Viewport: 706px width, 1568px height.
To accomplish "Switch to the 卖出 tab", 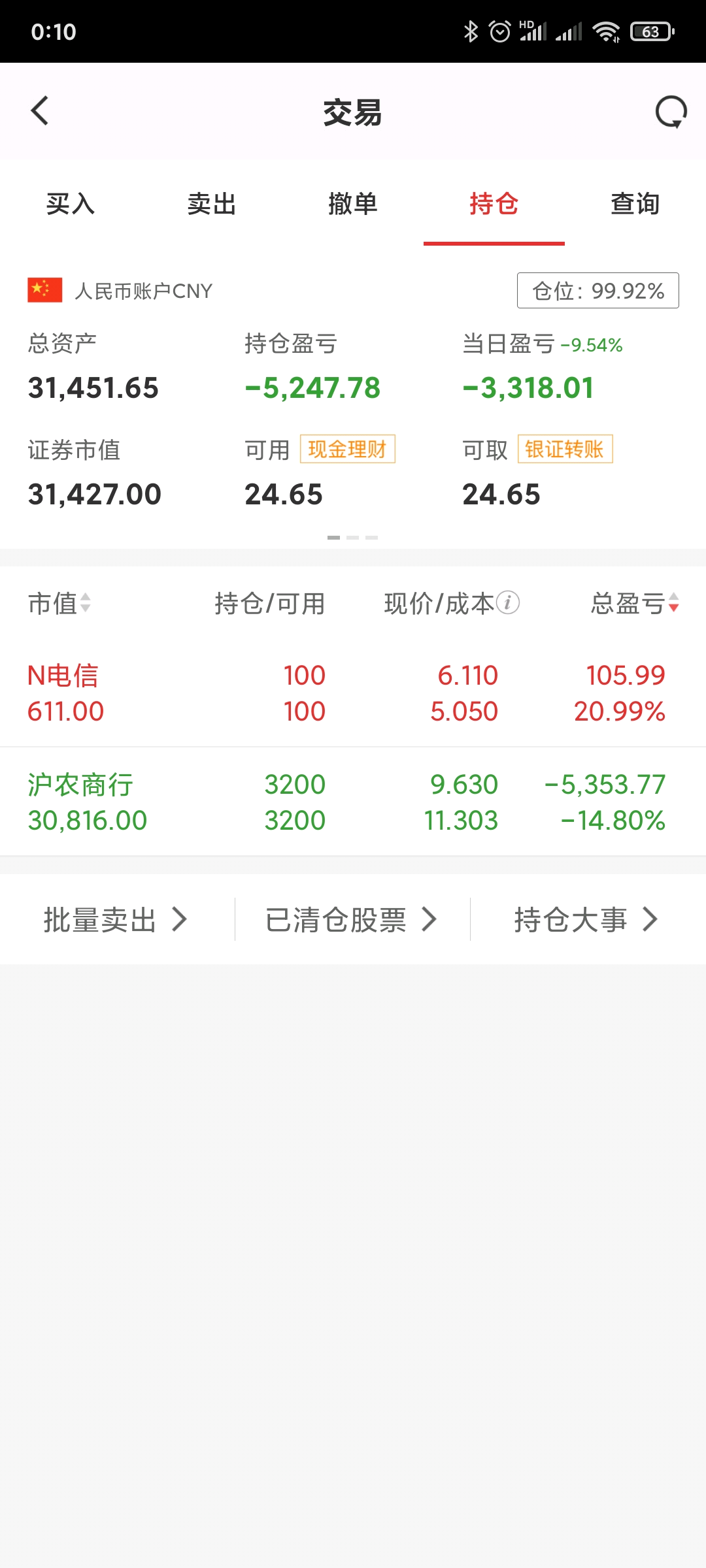I will (x=212, y=204).
